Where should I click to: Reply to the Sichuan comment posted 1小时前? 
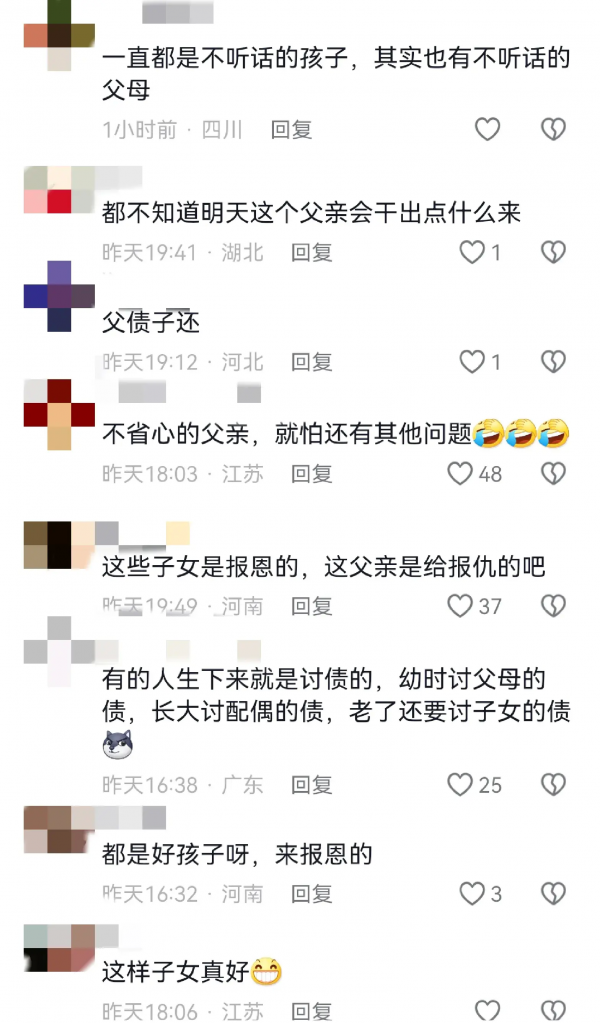(292, 129)
